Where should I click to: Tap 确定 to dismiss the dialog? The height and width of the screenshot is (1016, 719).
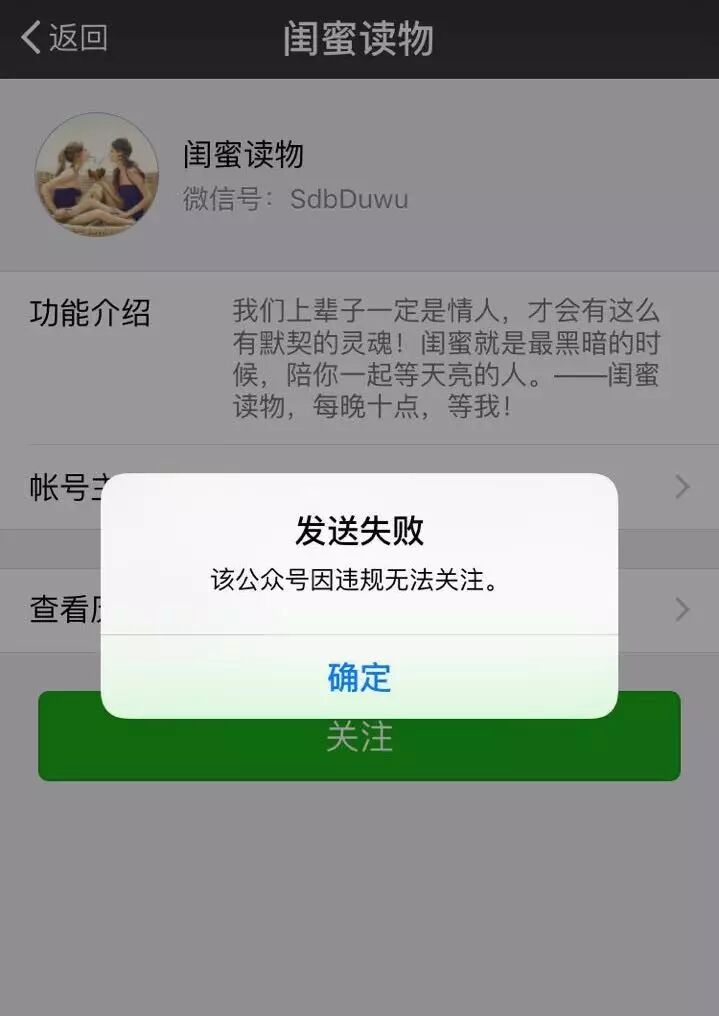pos(359,677)
